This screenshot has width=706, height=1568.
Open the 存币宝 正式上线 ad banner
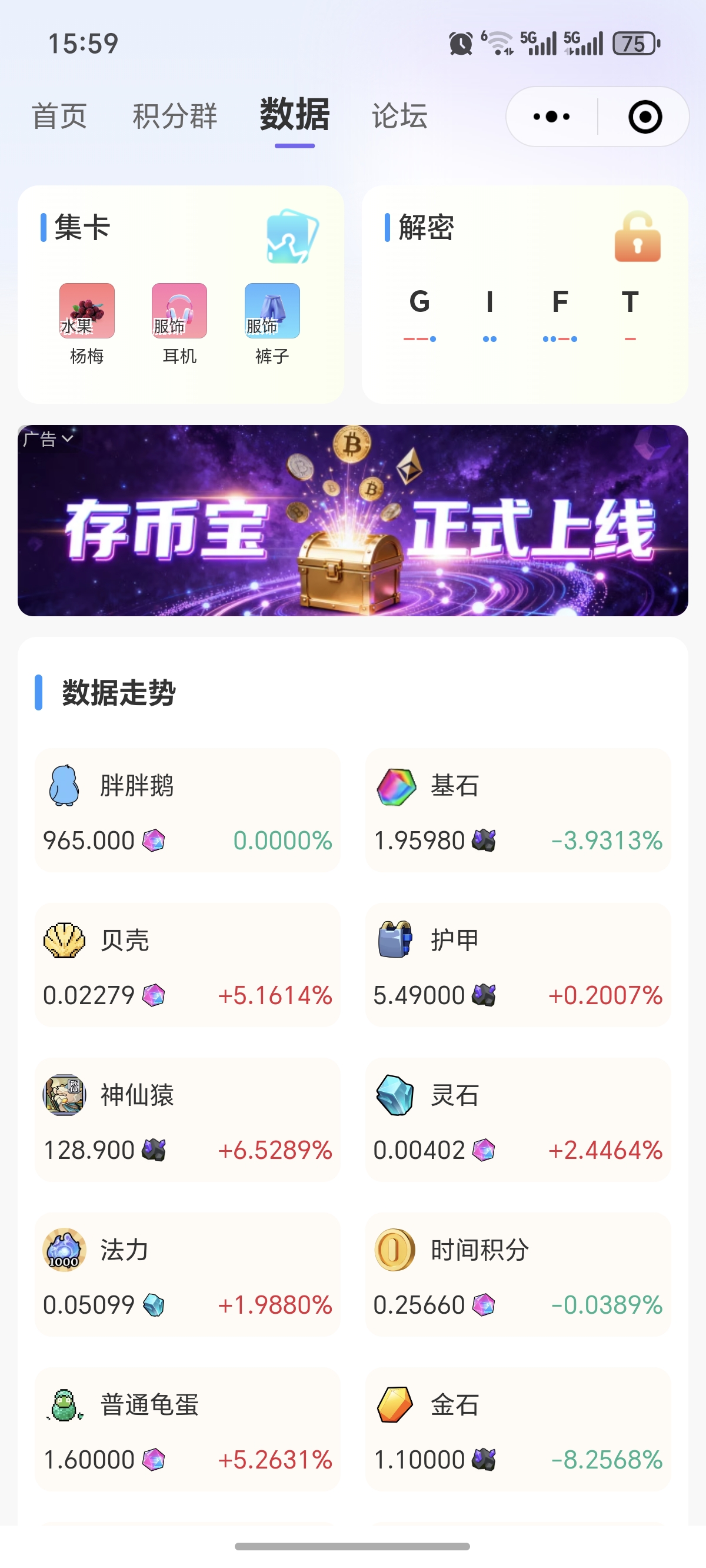pos(353,530)
